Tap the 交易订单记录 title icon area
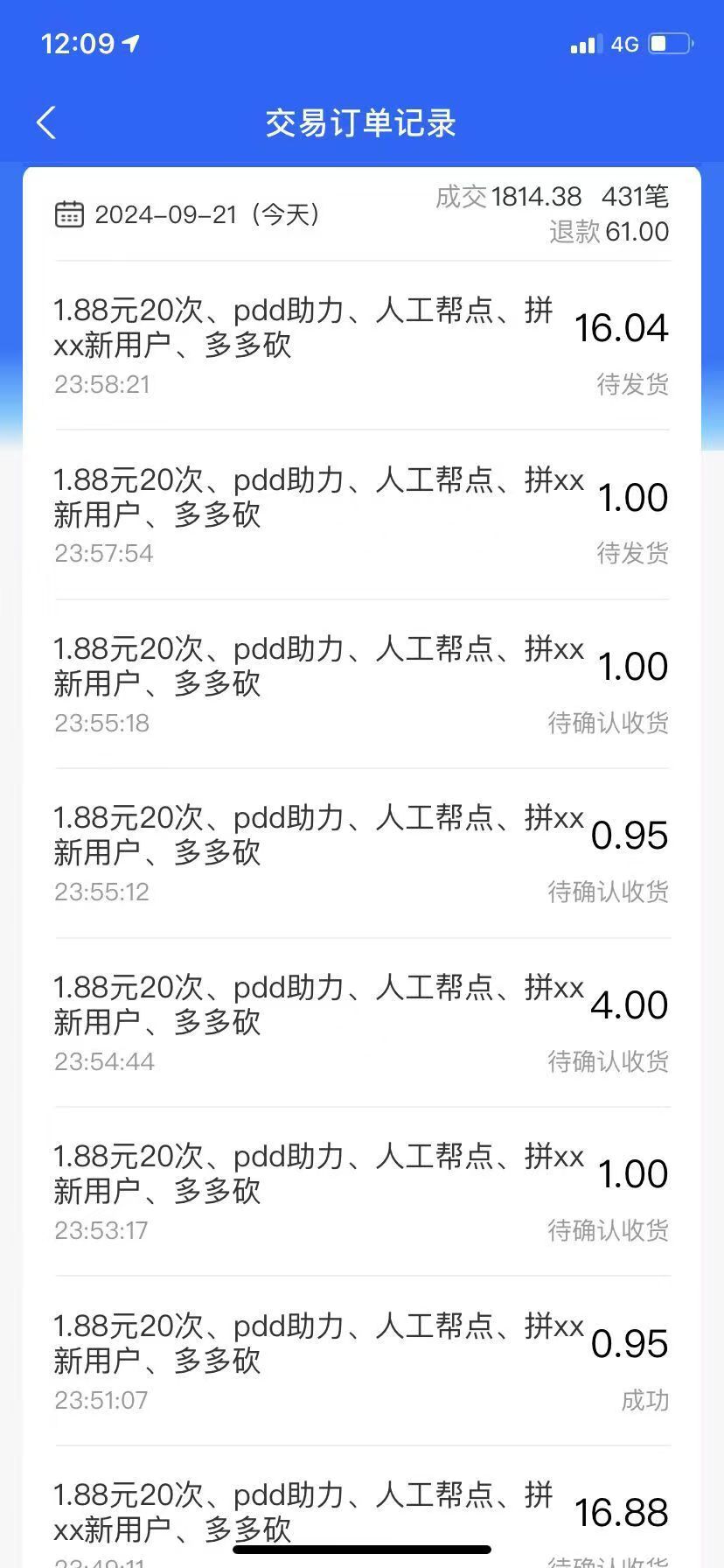 pos(362,122)
